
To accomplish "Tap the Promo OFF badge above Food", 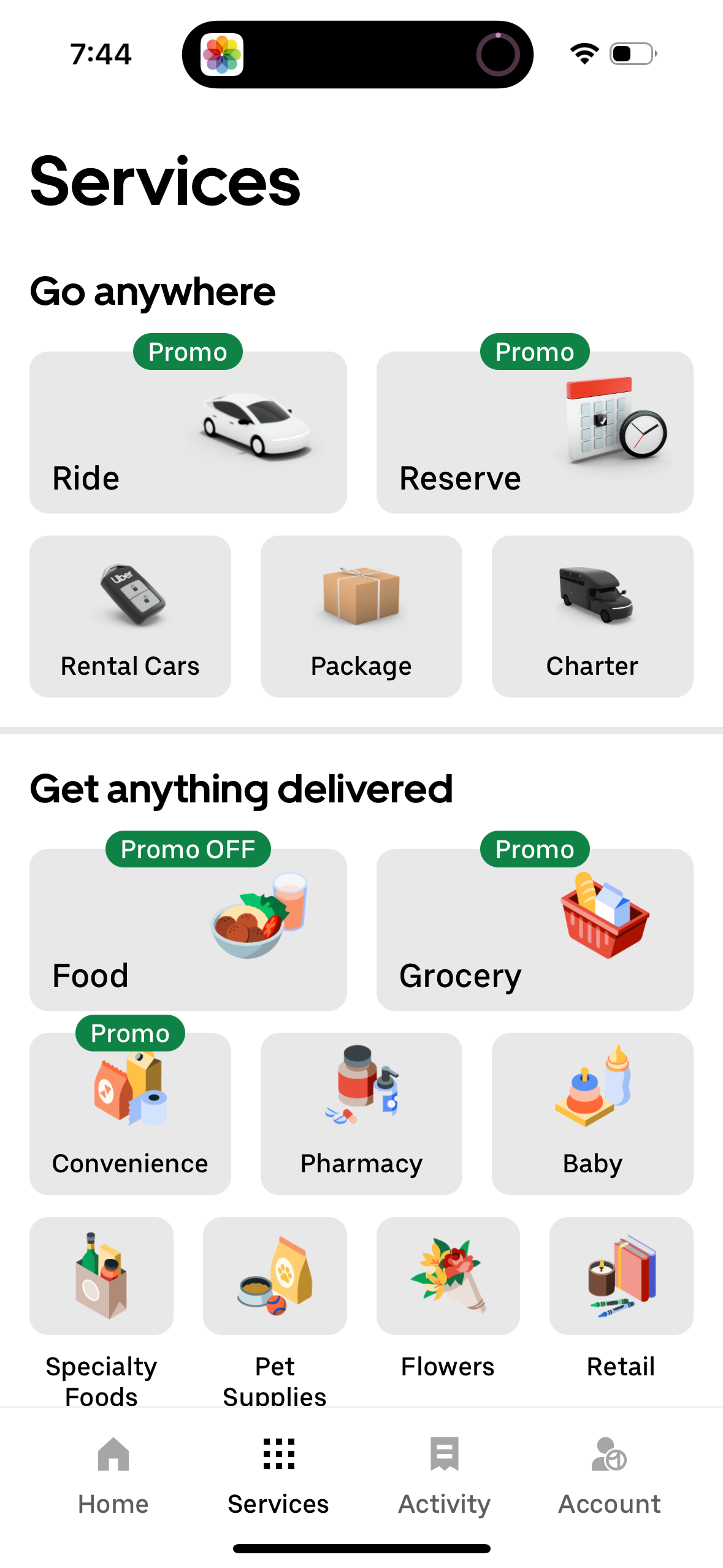I will click(188, 849).
